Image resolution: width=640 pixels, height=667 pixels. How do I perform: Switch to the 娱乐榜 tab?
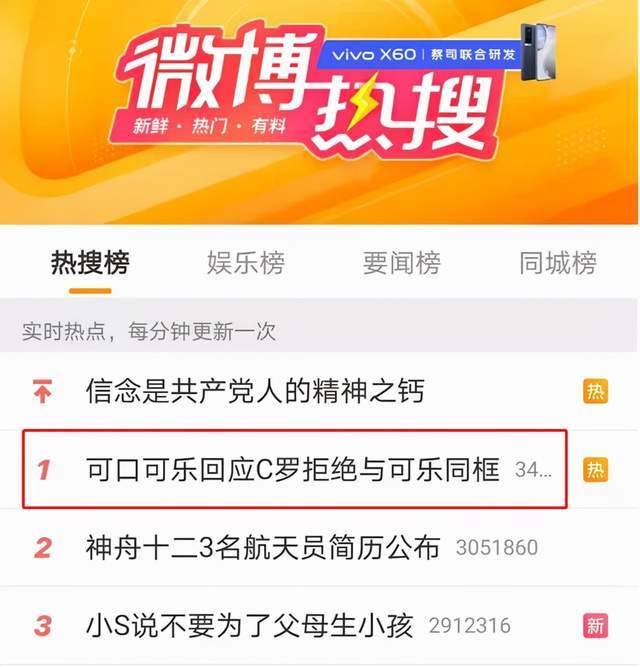[245, 263]
